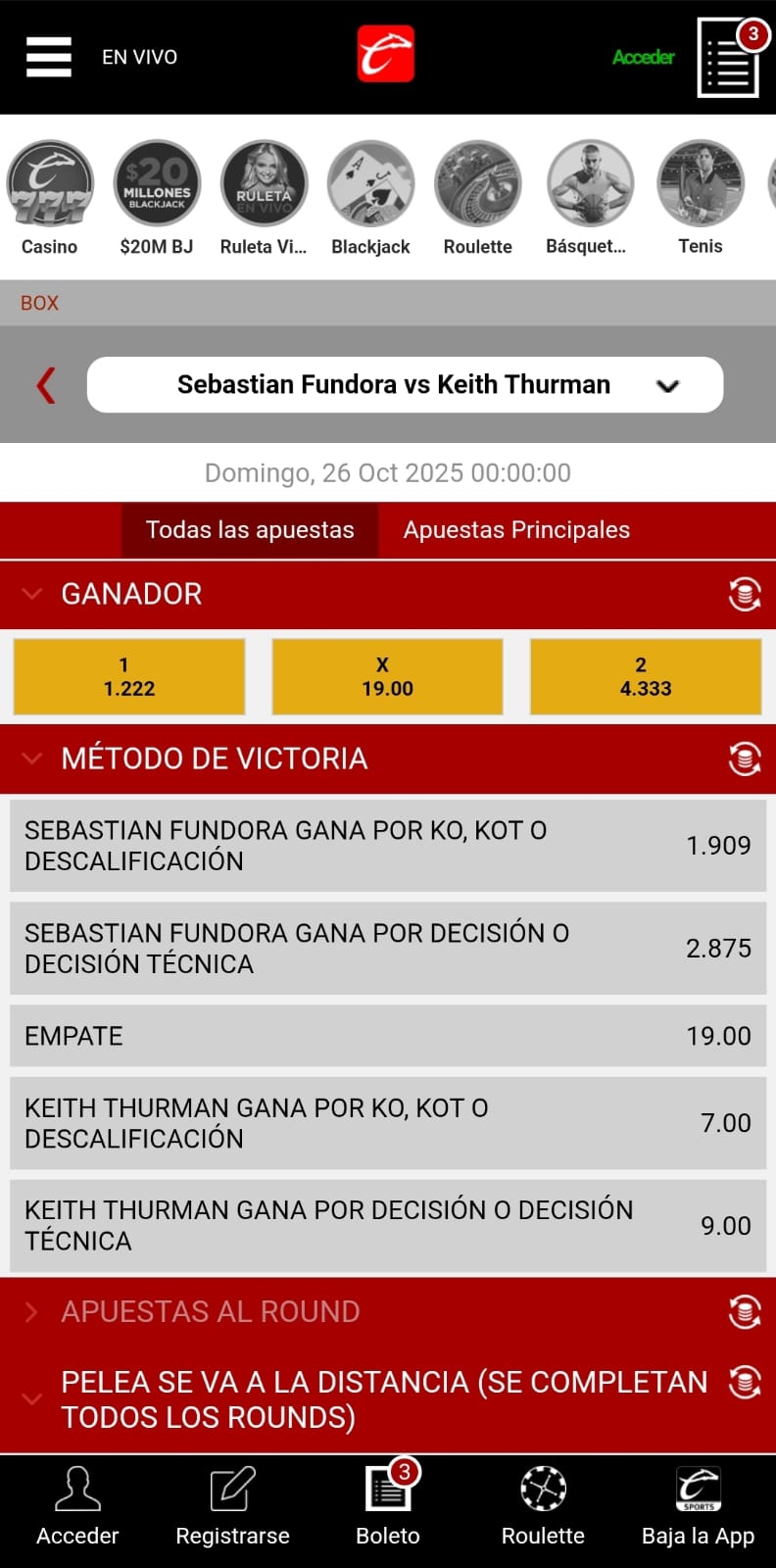
Task: Bet on option 2 at 4.333
Action: [x=646, y=677]
